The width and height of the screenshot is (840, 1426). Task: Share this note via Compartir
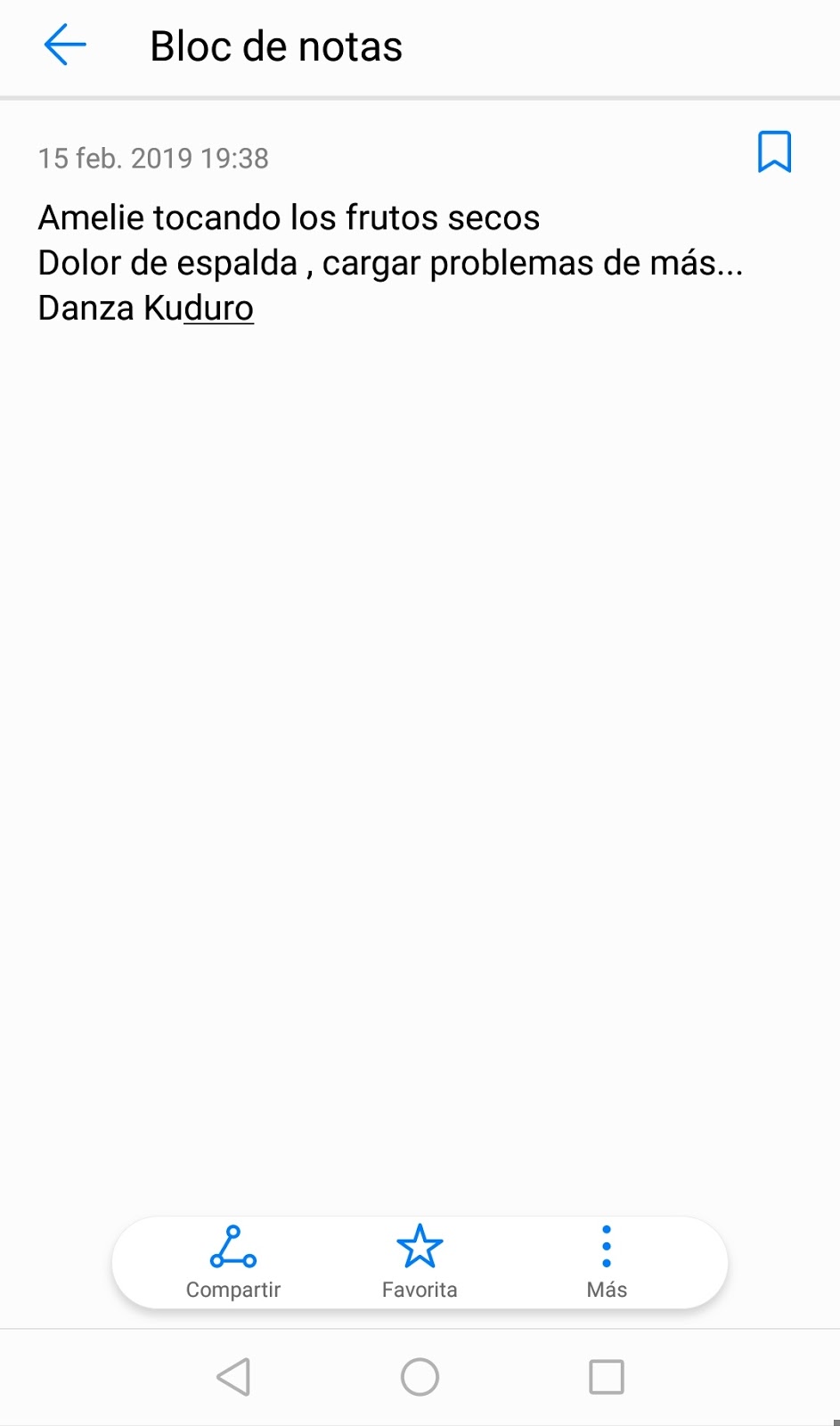point(233,1262)
